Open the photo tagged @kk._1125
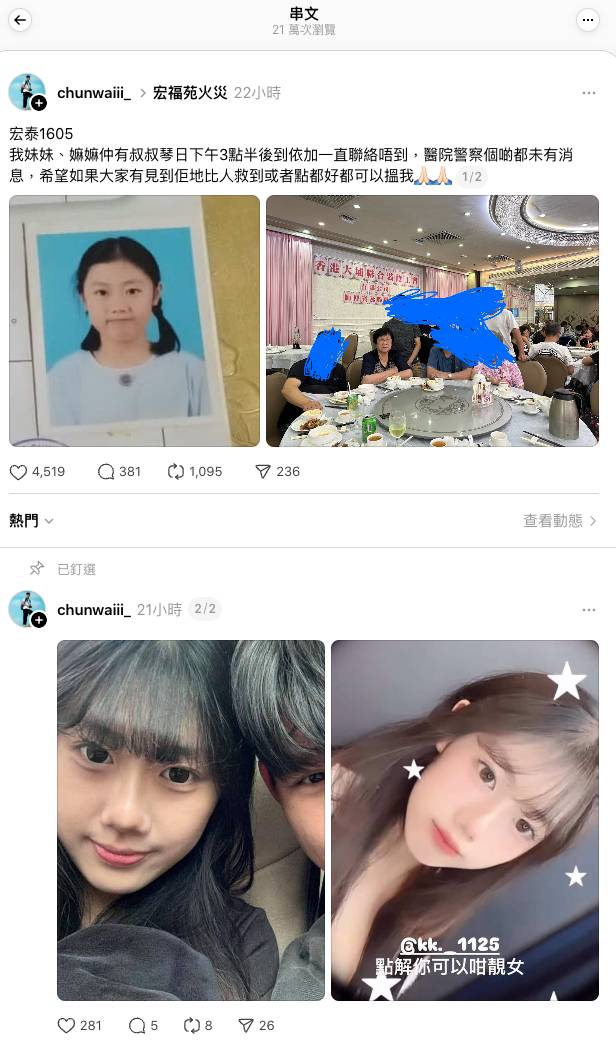 [x=465, y=820]
